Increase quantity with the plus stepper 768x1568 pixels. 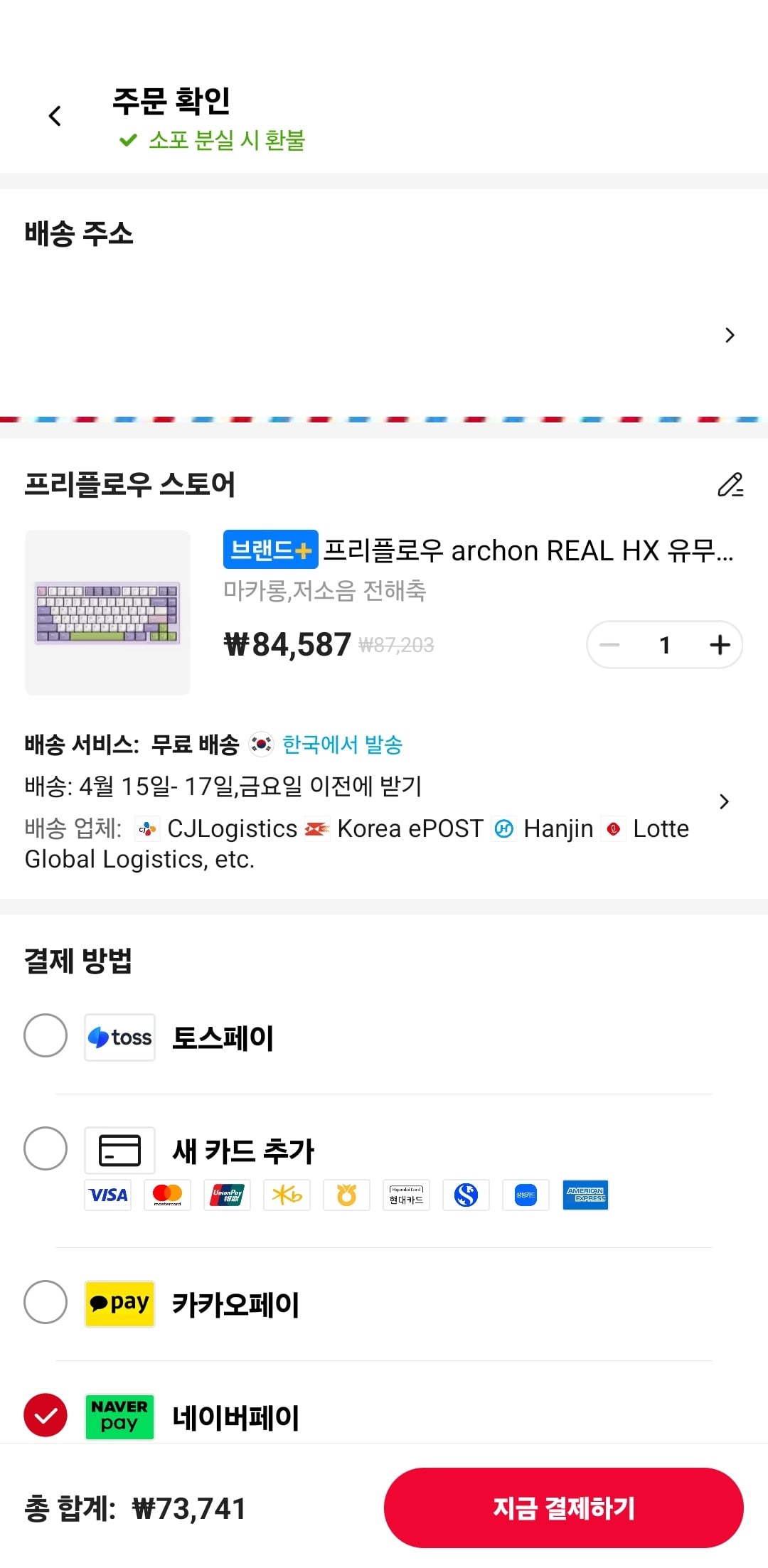tap(719, 644)
